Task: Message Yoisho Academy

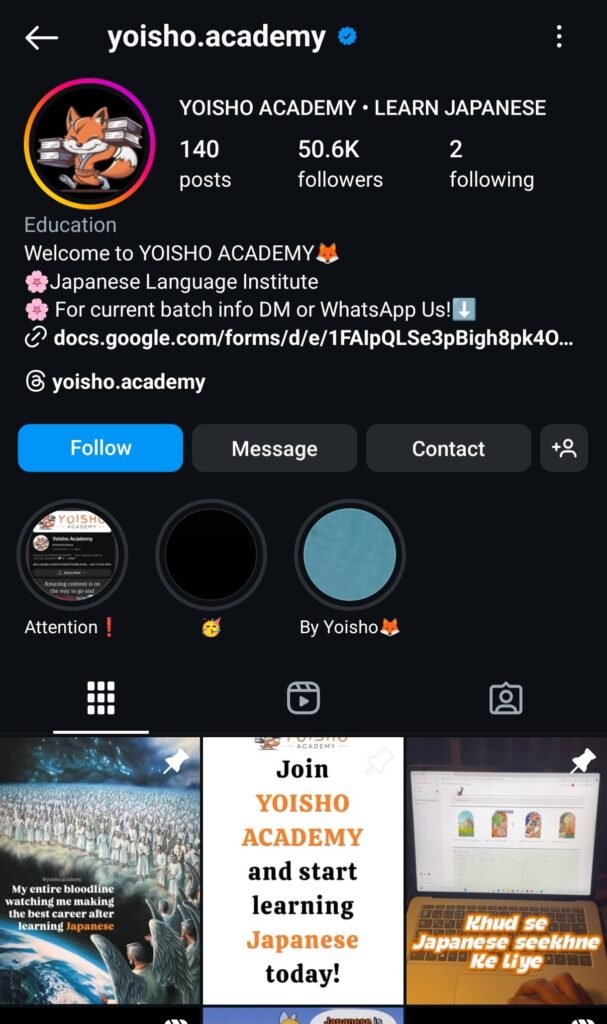Action: 274,448
